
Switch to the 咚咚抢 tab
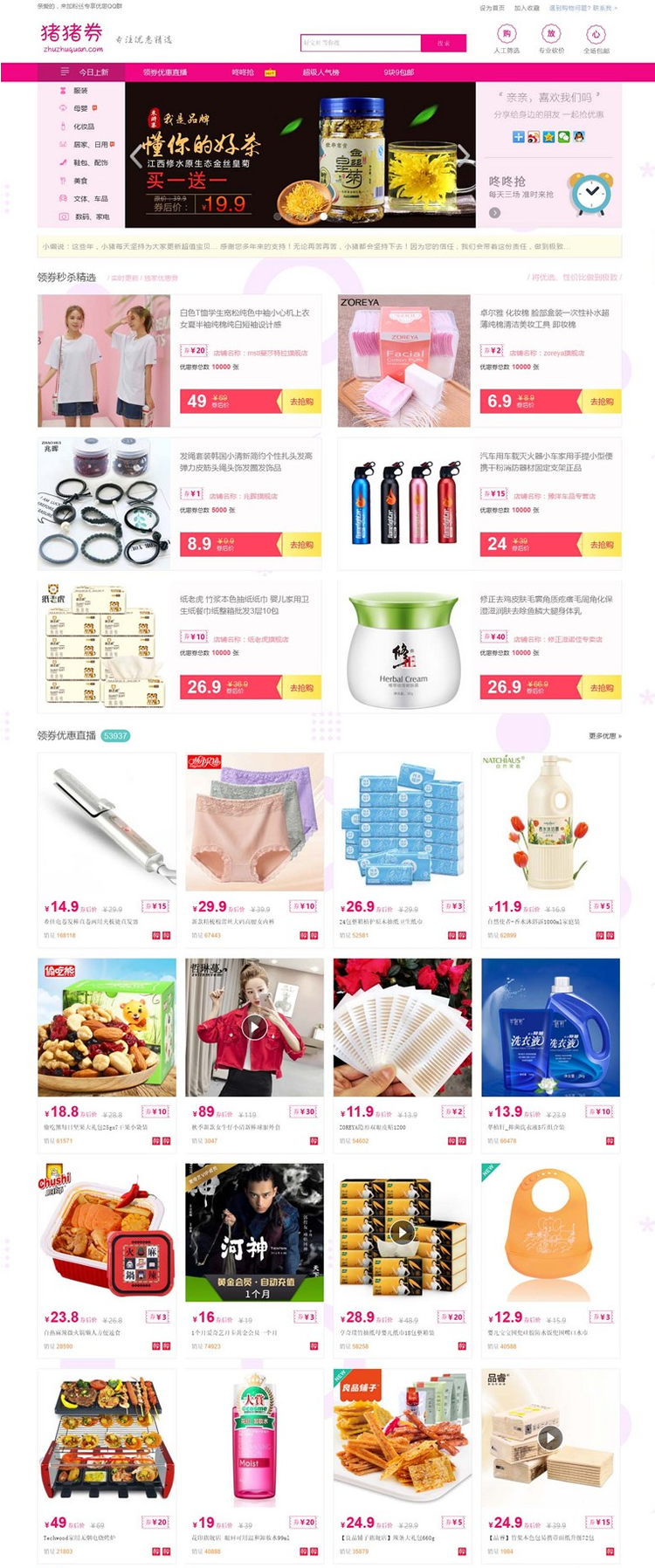point(243,72)
